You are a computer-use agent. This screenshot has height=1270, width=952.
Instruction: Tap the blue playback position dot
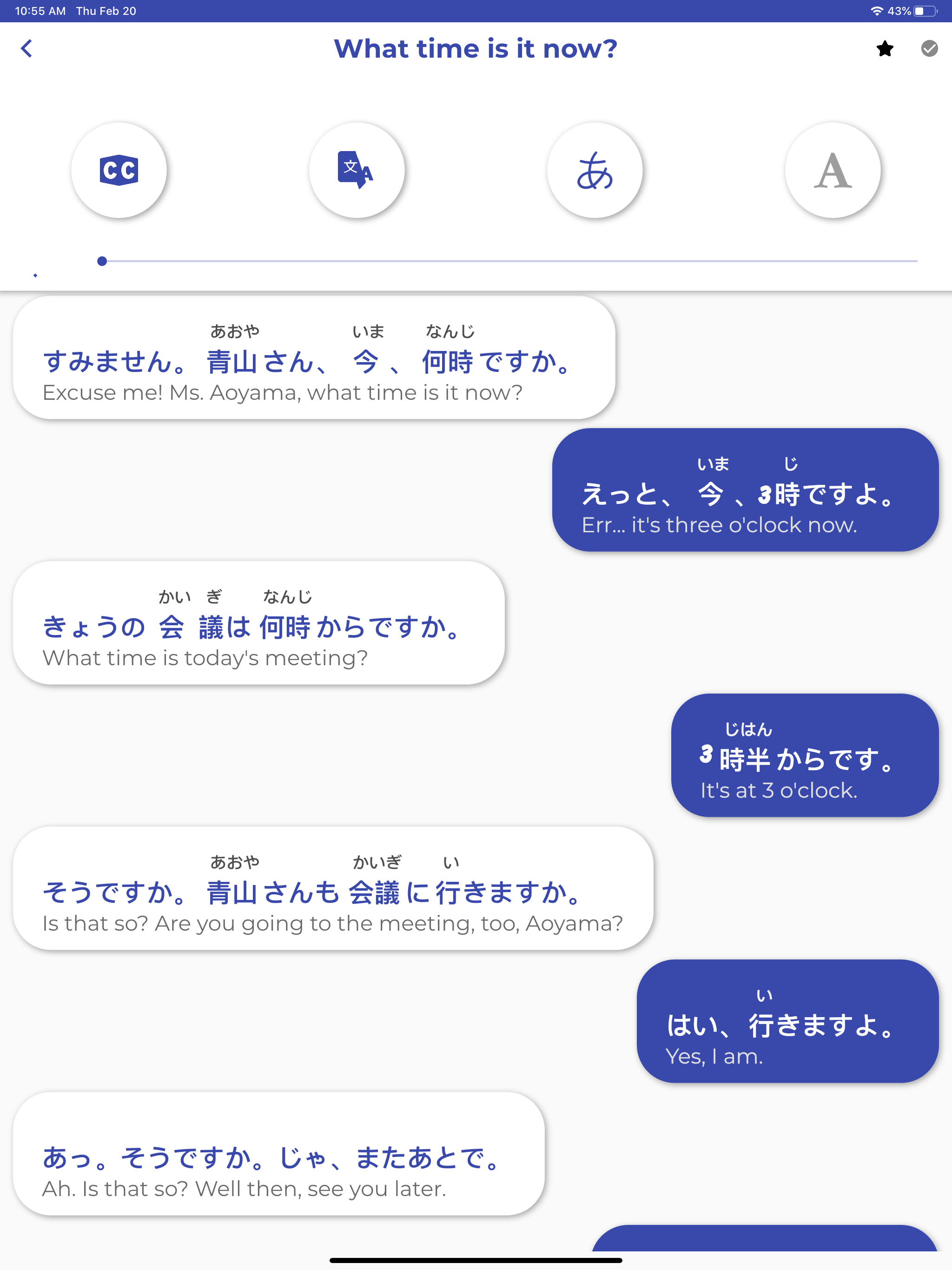(102, 261)
